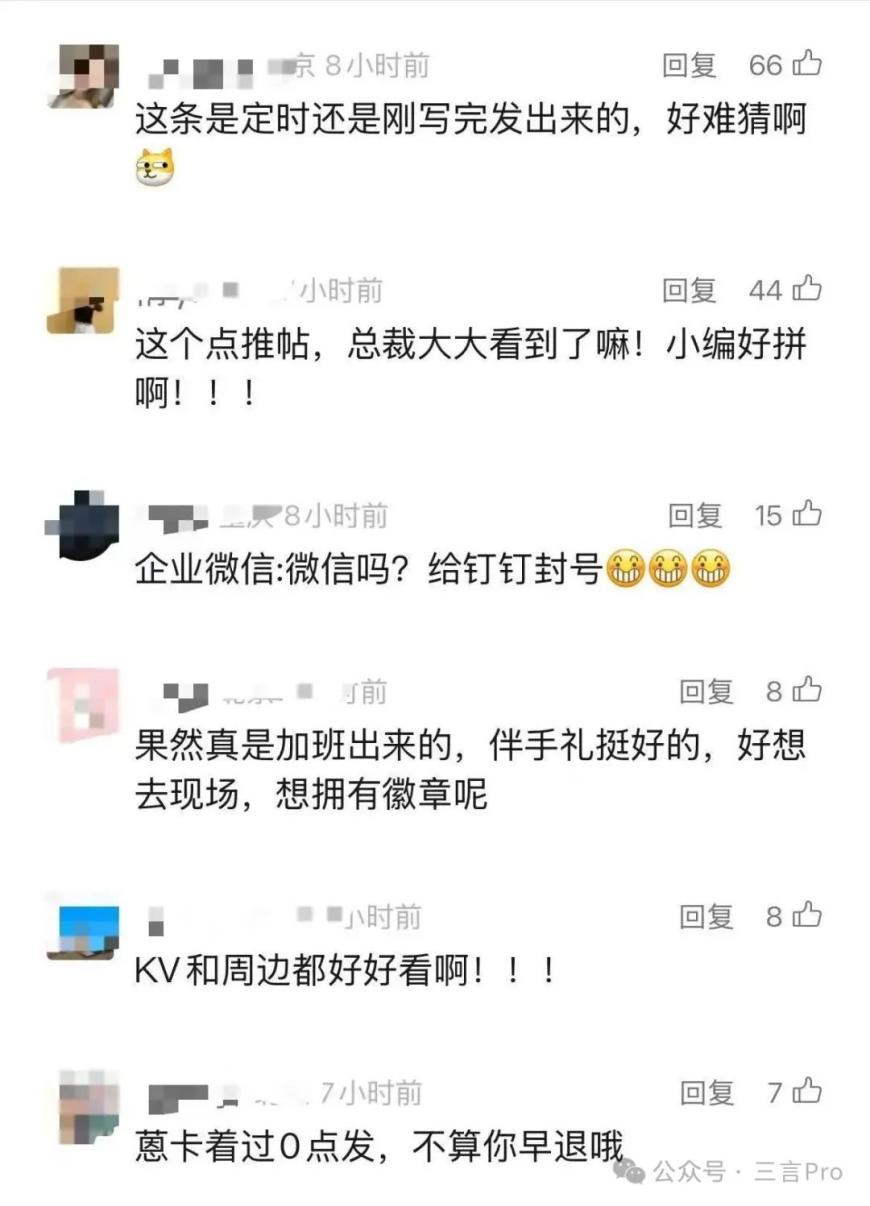This screenshot has height=1206, width=870.
Task: Like the comment ending with 好难猜啊
Action: tap(806, 66)
